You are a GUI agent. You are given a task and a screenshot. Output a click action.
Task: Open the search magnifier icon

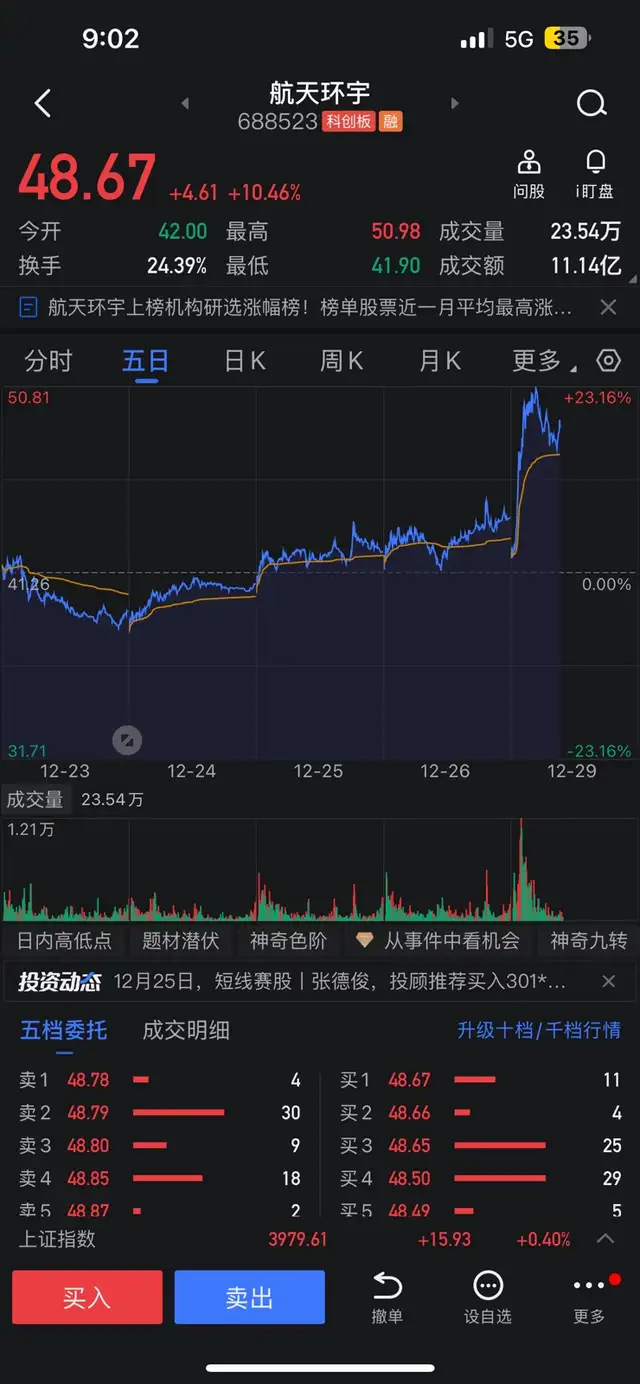click(591, 103)
